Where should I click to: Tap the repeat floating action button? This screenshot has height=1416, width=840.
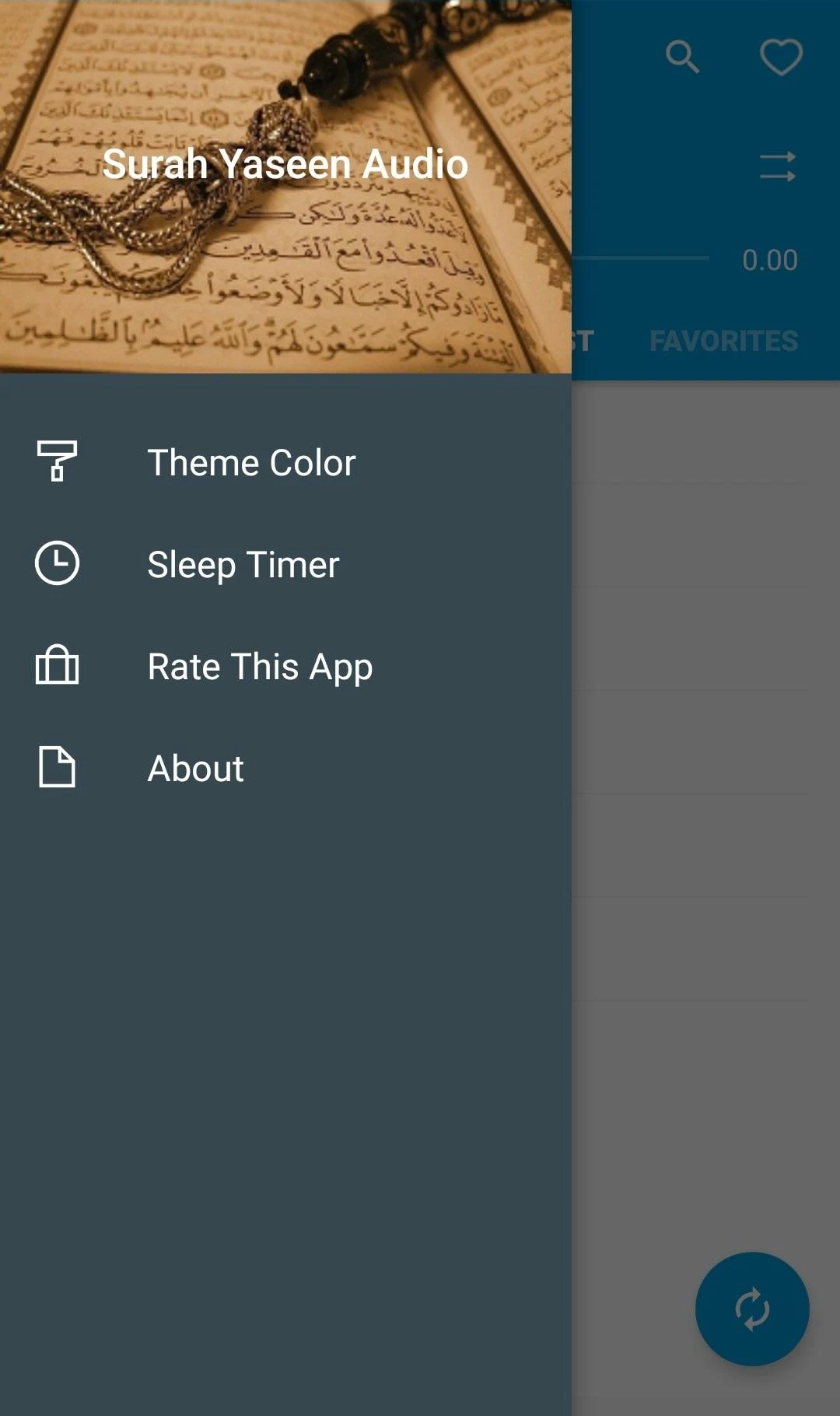pos(752,1309)
